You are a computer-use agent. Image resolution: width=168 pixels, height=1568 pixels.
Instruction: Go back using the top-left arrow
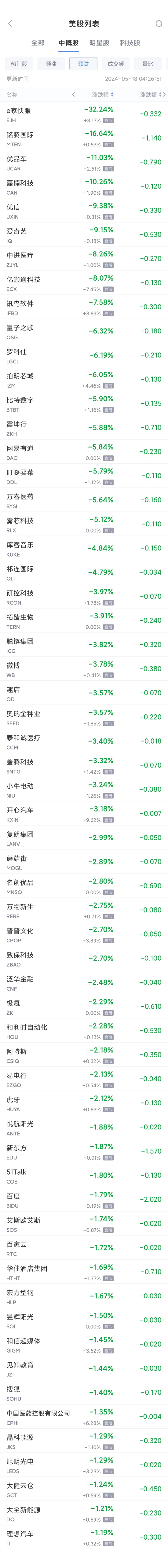(x=10, y=23)
